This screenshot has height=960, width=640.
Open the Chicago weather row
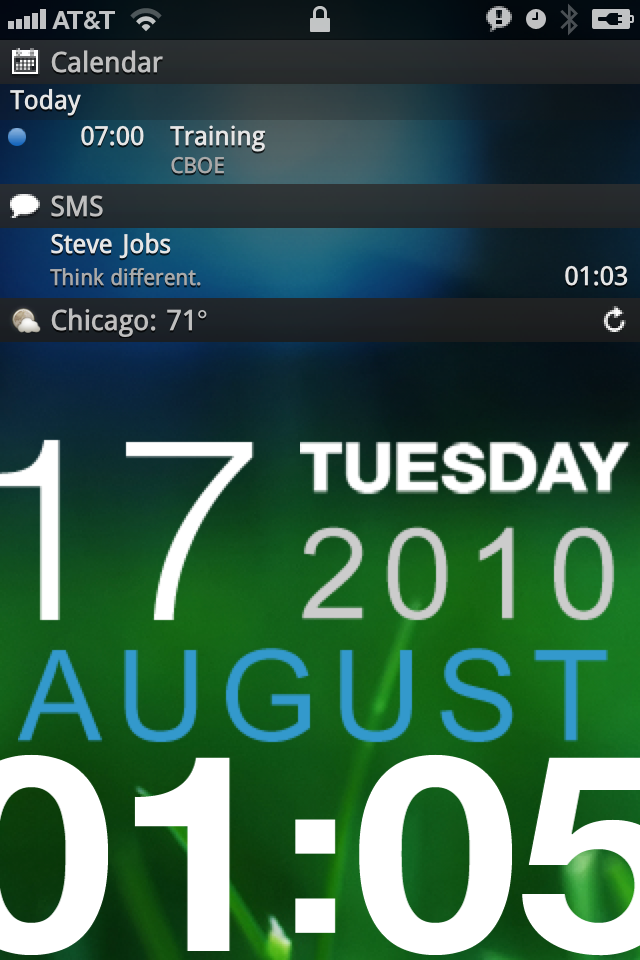130,321
